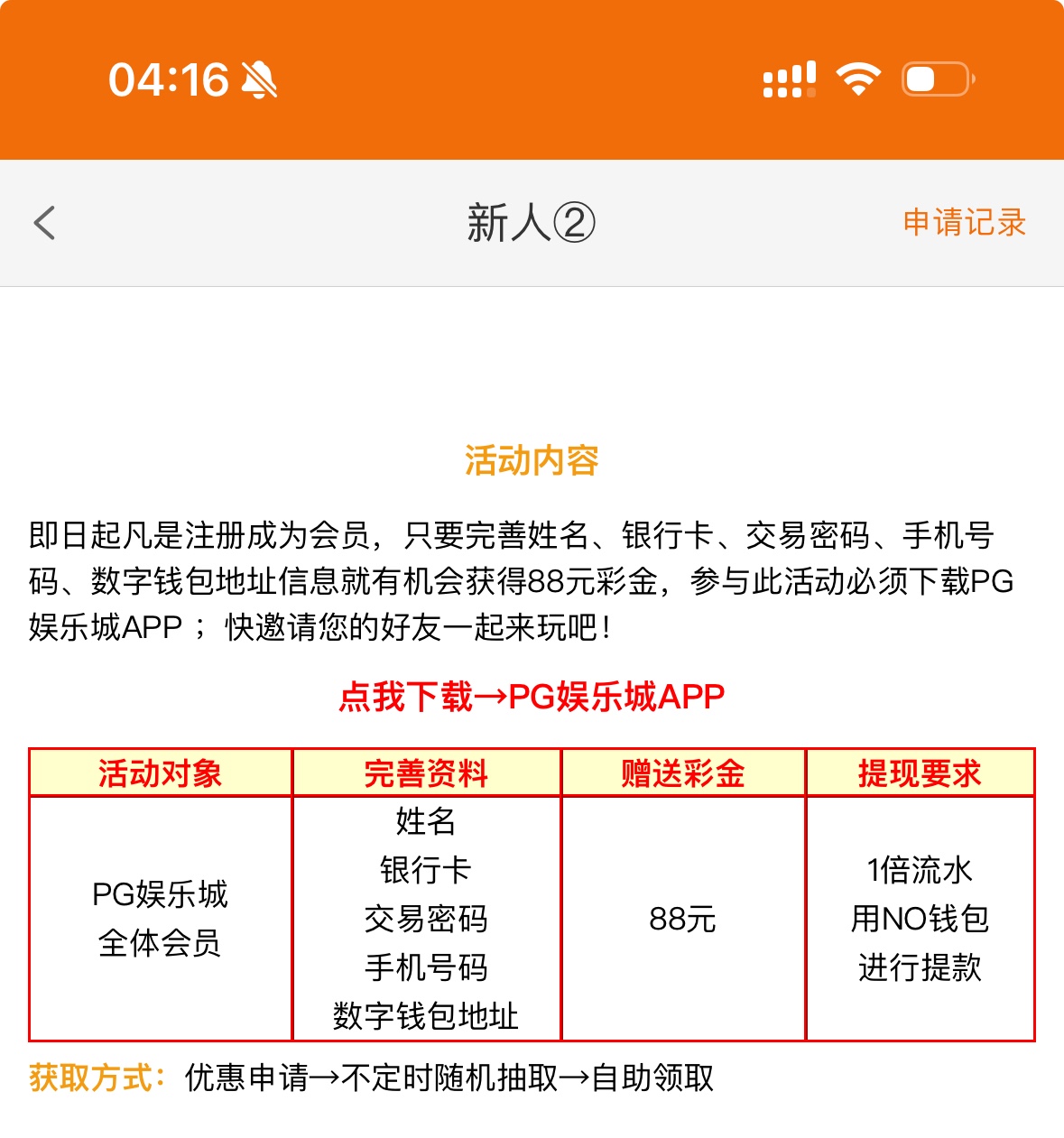The height and width of the screenshot is (1138, 1064).
Task: Go back using the header arrow
Action: (x=44, y=223)
